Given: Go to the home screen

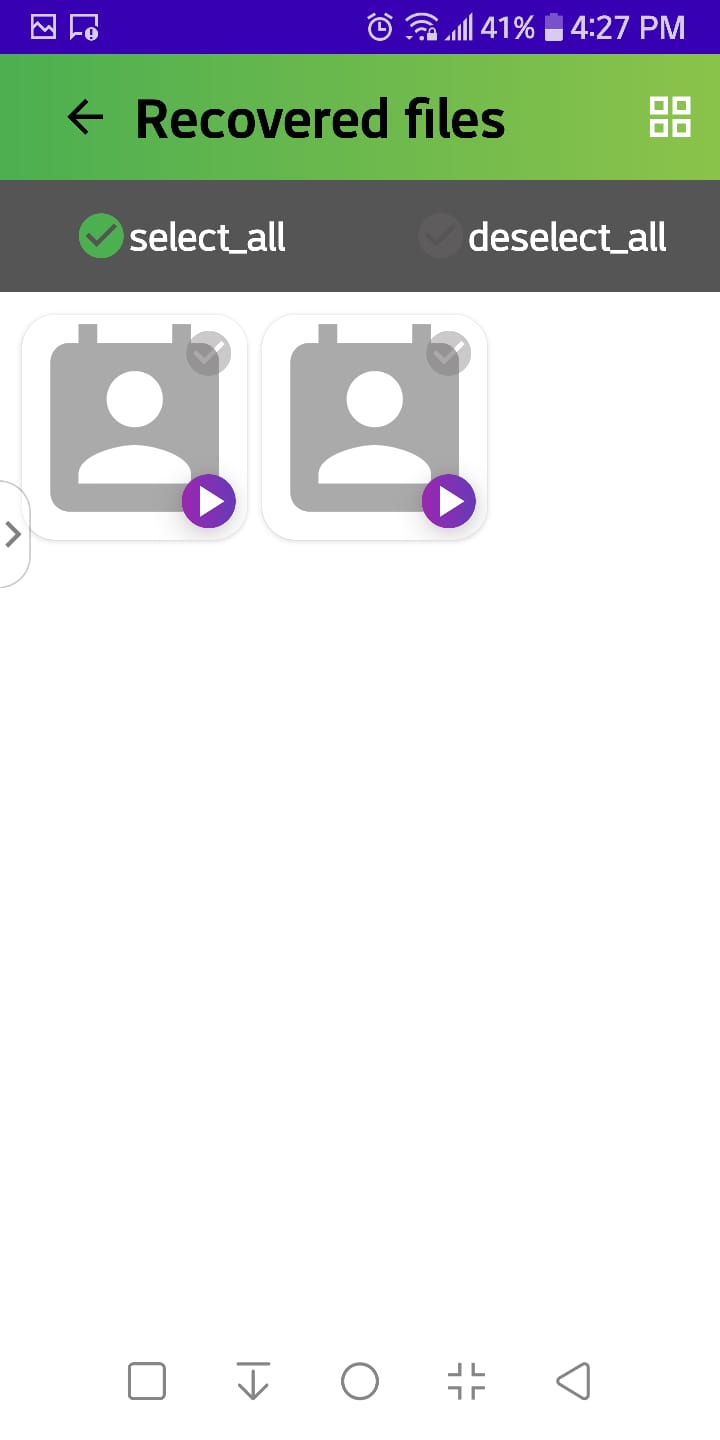Looking at the screenshot, I should pyautogui.click(x=360, y=1382).
